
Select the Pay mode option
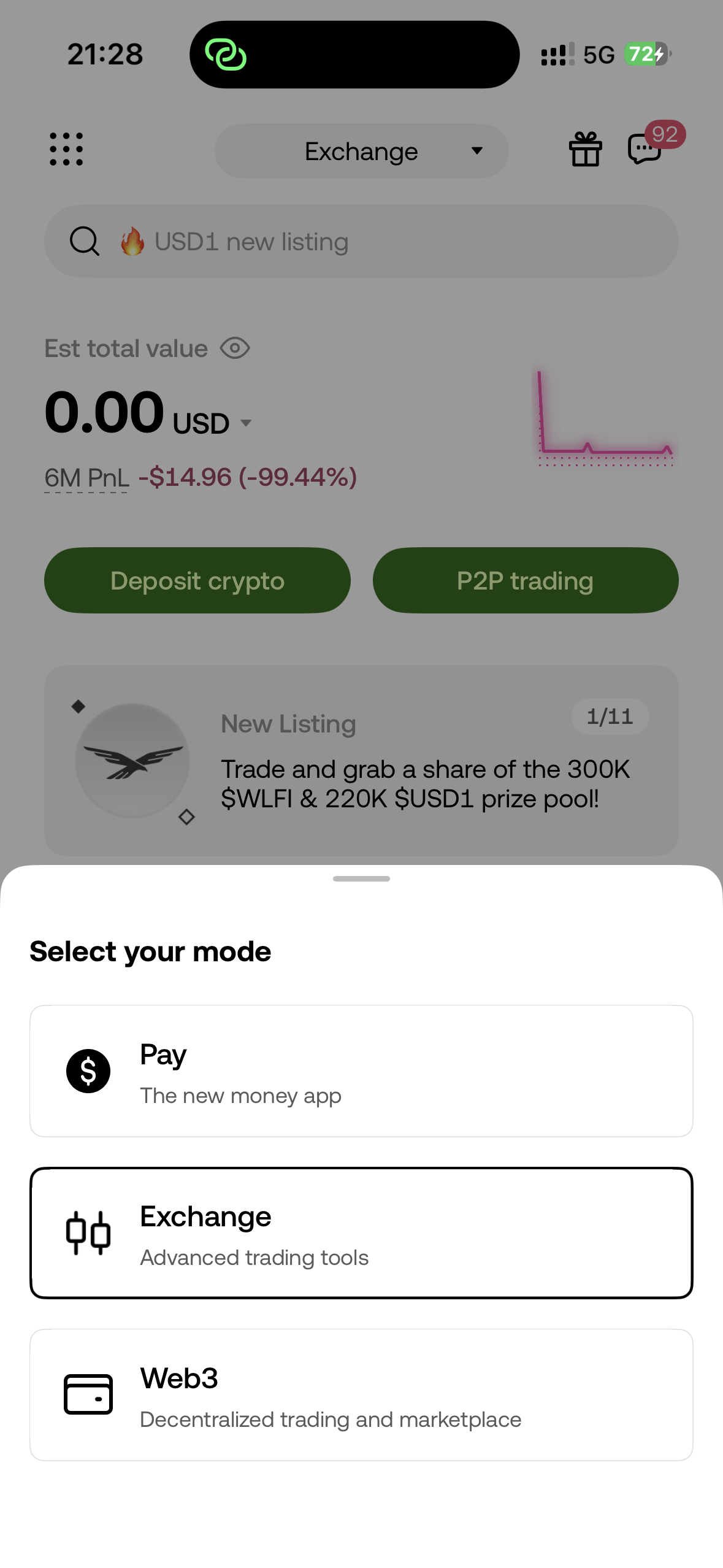pyautogui.click(x=361, y=1070)
